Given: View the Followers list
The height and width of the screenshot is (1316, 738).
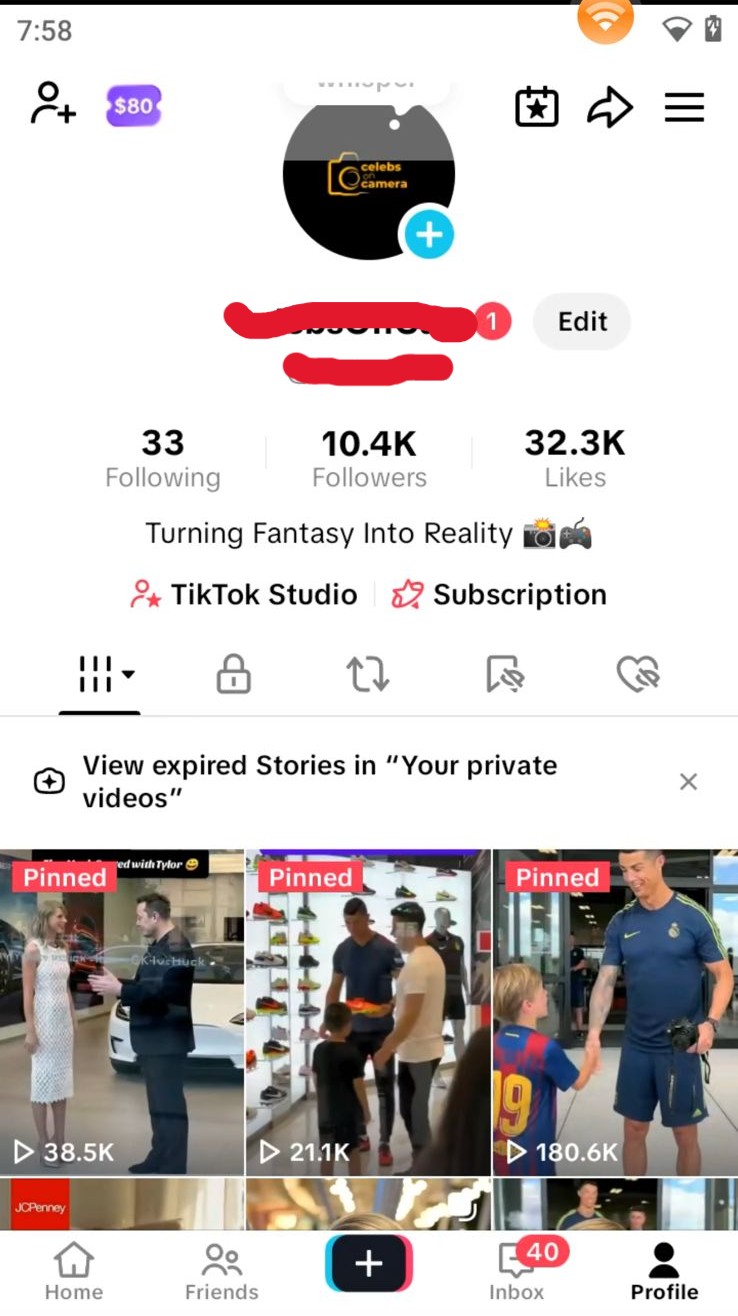Looking at the screenshot, I should point(369,458).
